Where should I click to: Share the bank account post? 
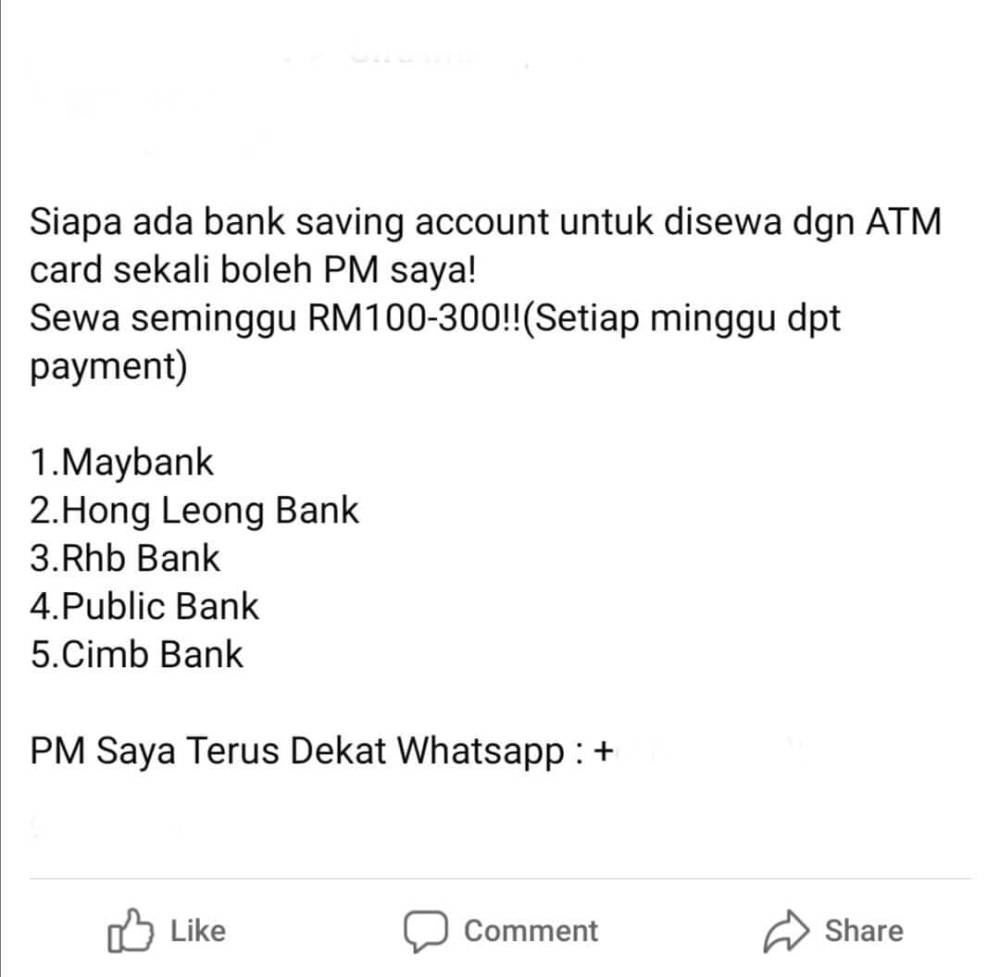pos(833,931)
